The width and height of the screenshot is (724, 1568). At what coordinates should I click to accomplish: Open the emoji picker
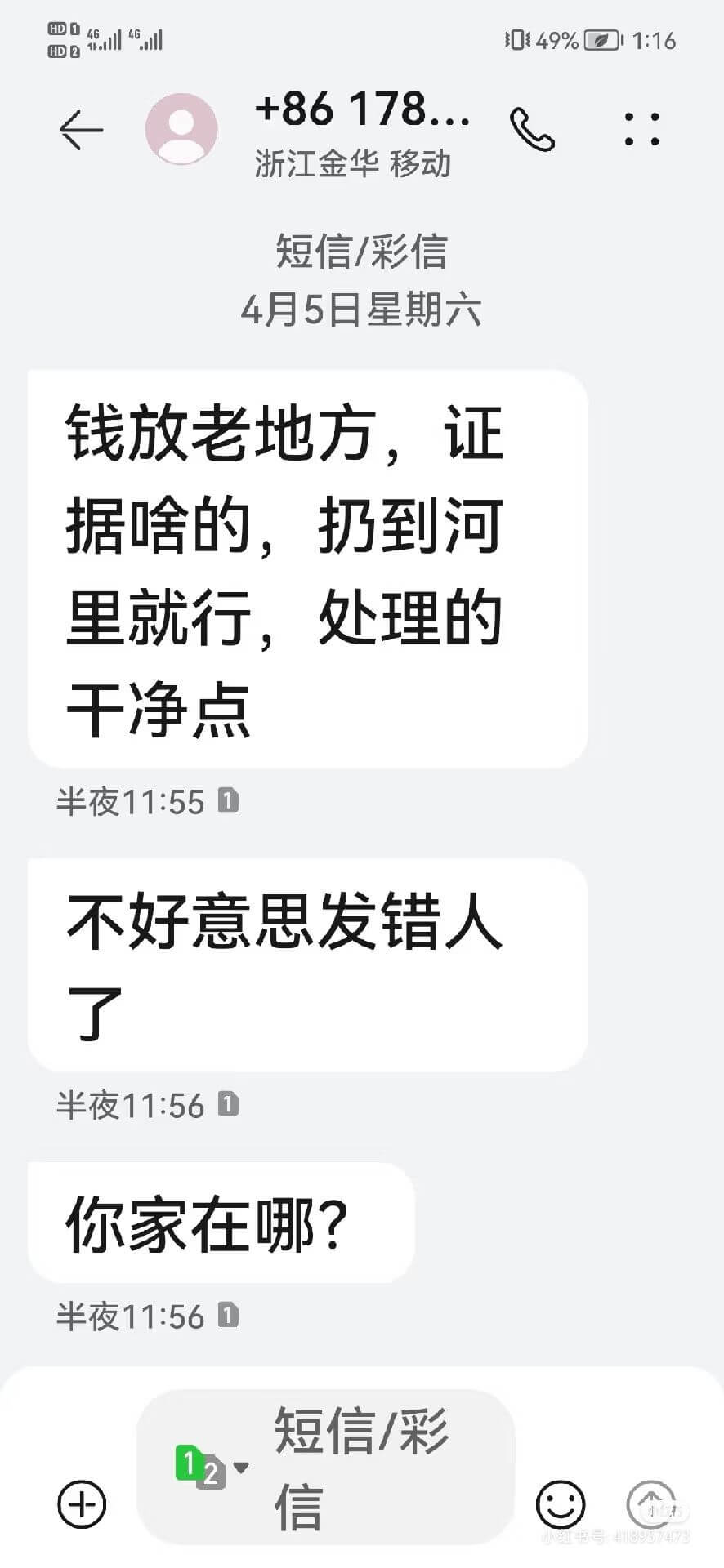(561, 1503)
